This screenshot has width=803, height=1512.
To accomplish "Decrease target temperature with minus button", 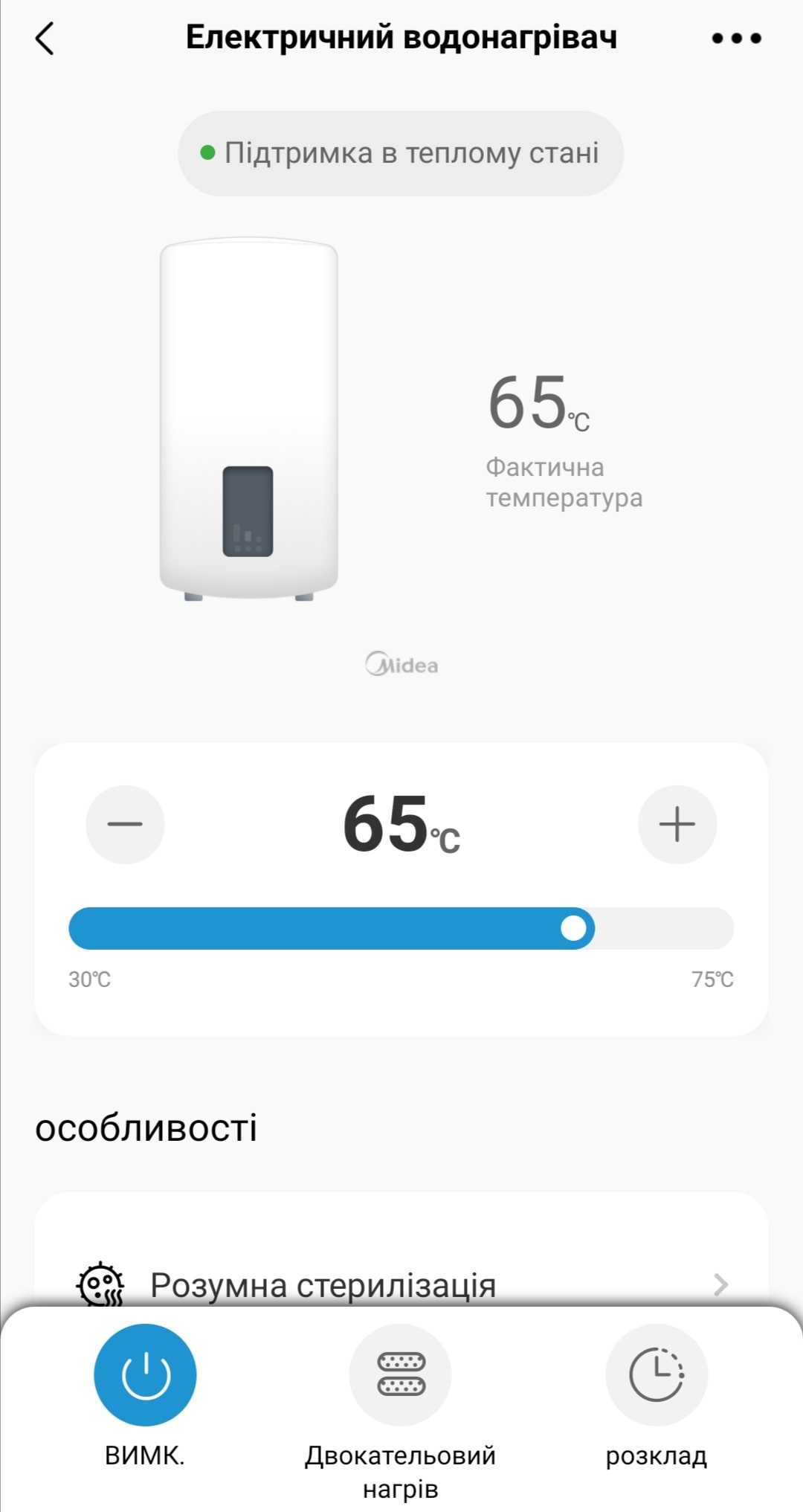I will (x=125, y=824).
